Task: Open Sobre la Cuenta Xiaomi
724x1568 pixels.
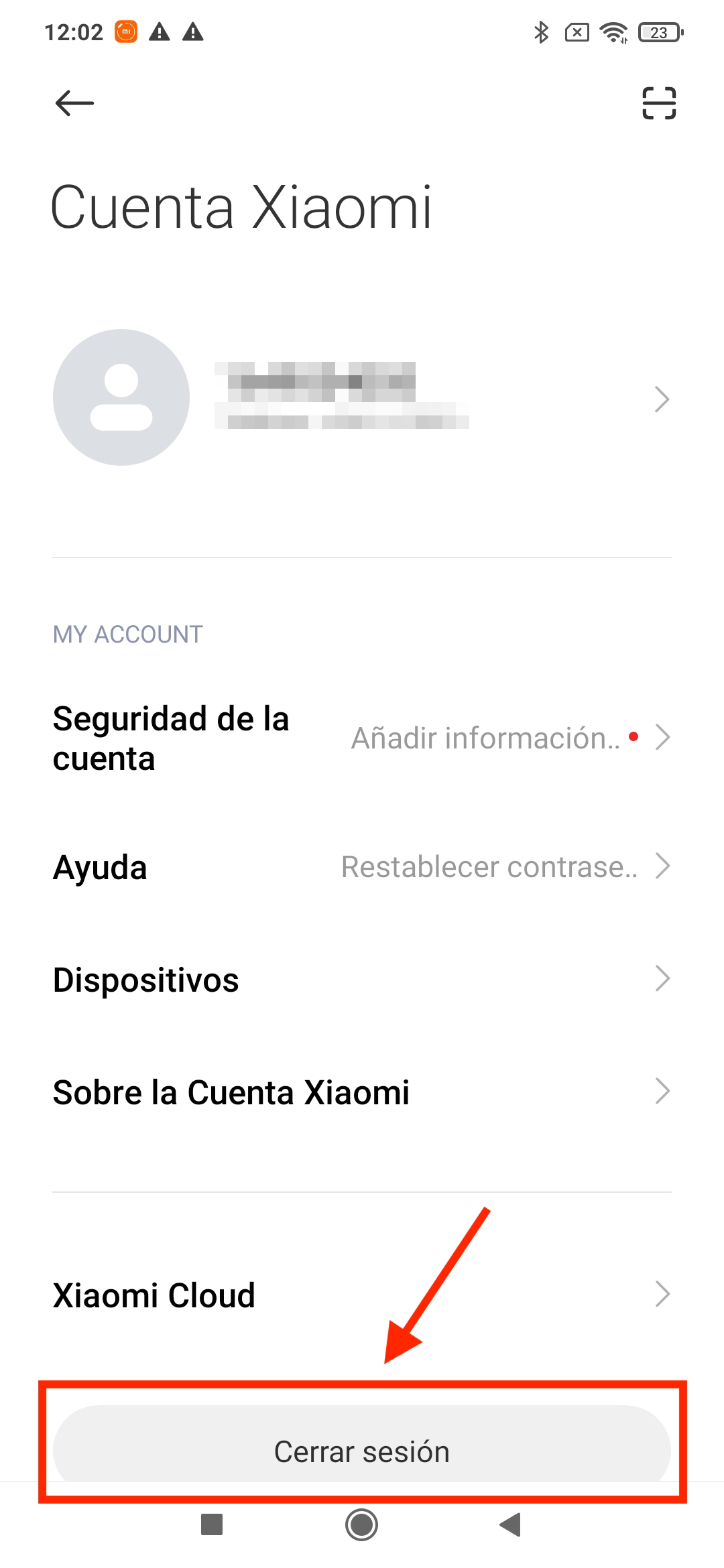Action: (x=362, y=1092)
